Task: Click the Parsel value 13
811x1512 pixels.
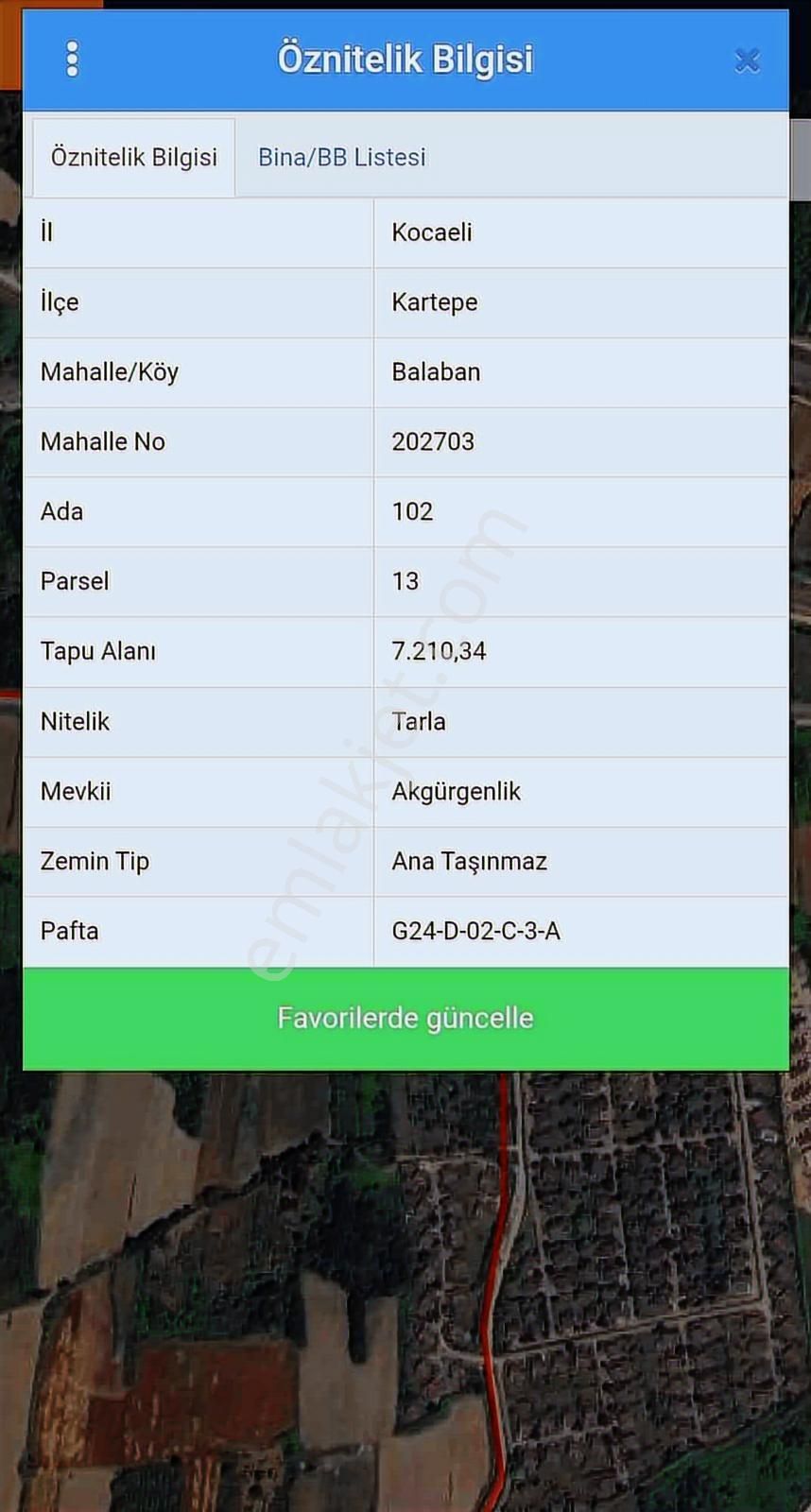Action: 405,581
